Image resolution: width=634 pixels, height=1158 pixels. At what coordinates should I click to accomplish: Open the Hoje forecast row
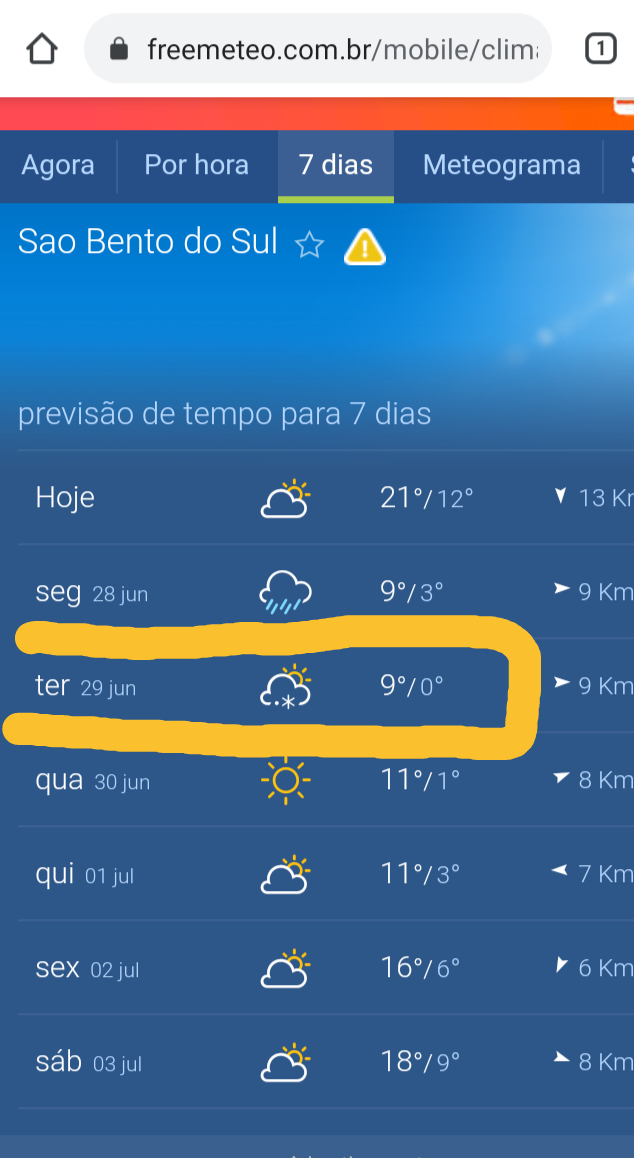pyautogui.click(x=325, y=498)
